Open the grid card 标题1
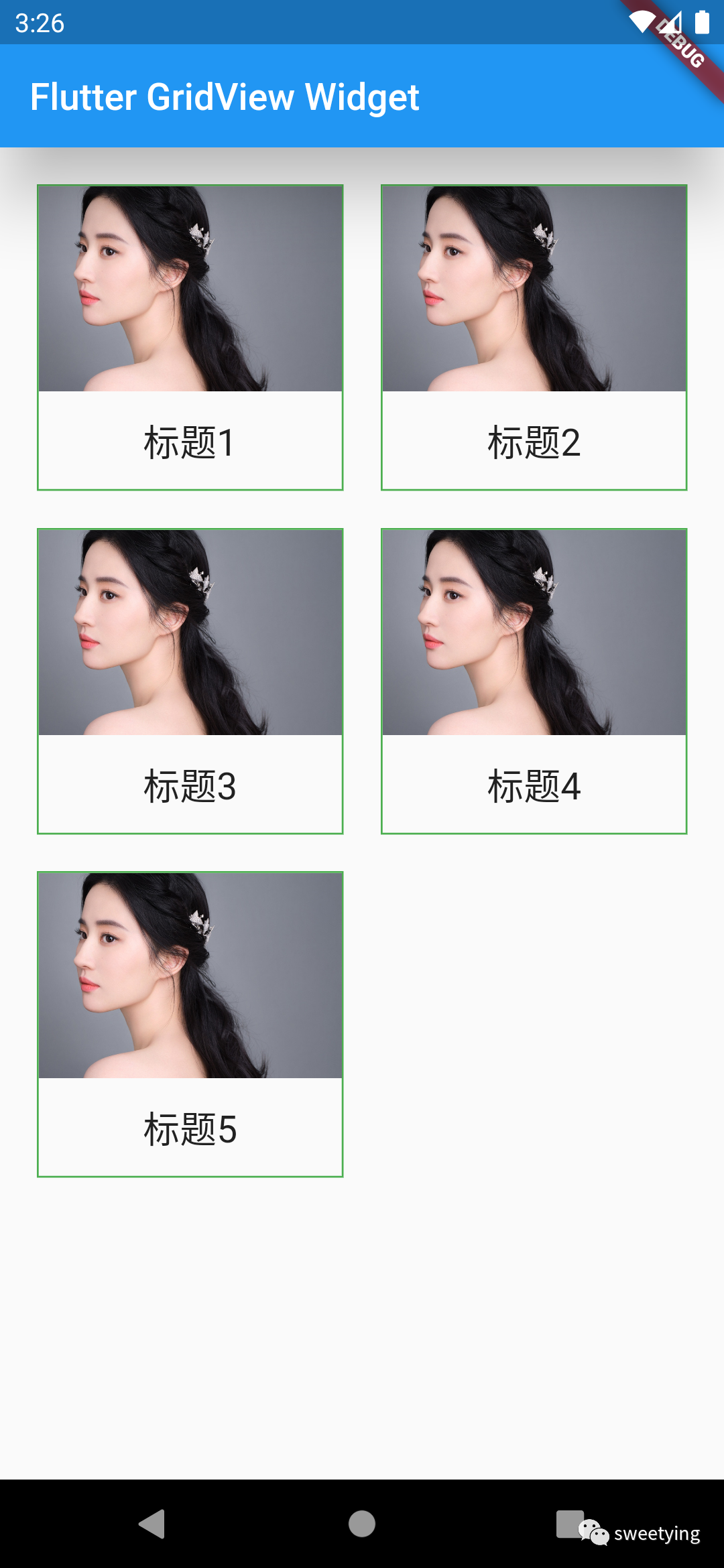 click(190, 338)
